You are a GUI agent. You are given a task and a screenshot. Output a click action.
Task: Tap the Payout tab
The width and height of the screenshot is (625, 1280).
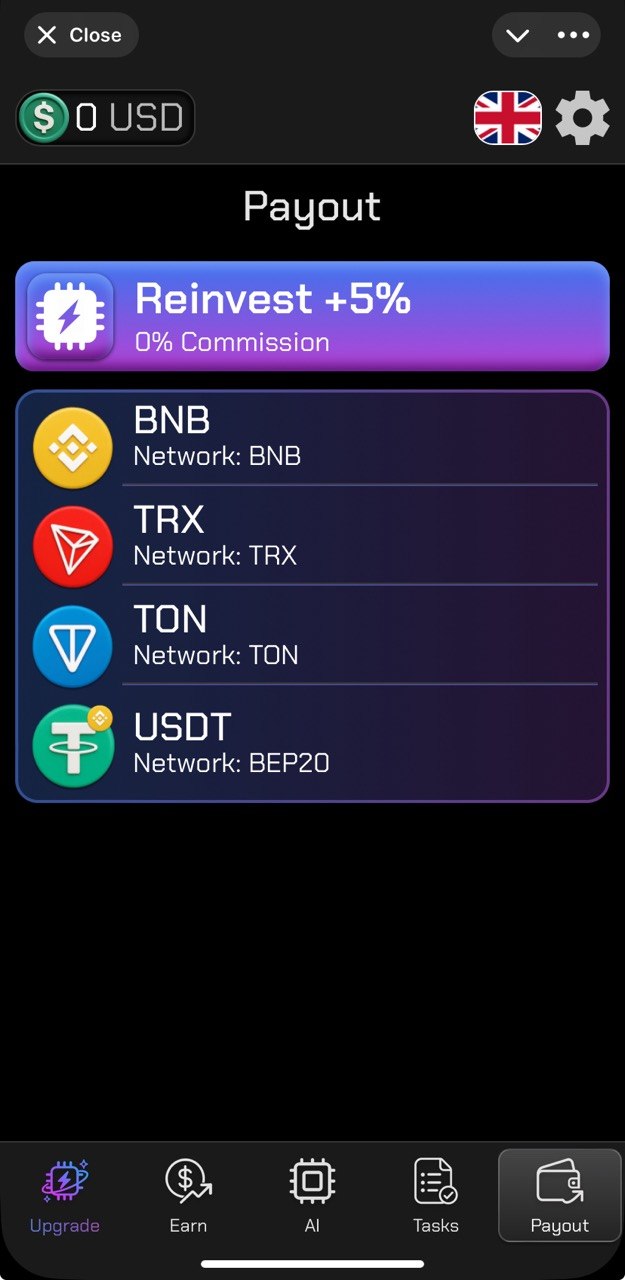(x=560, y=1195)
